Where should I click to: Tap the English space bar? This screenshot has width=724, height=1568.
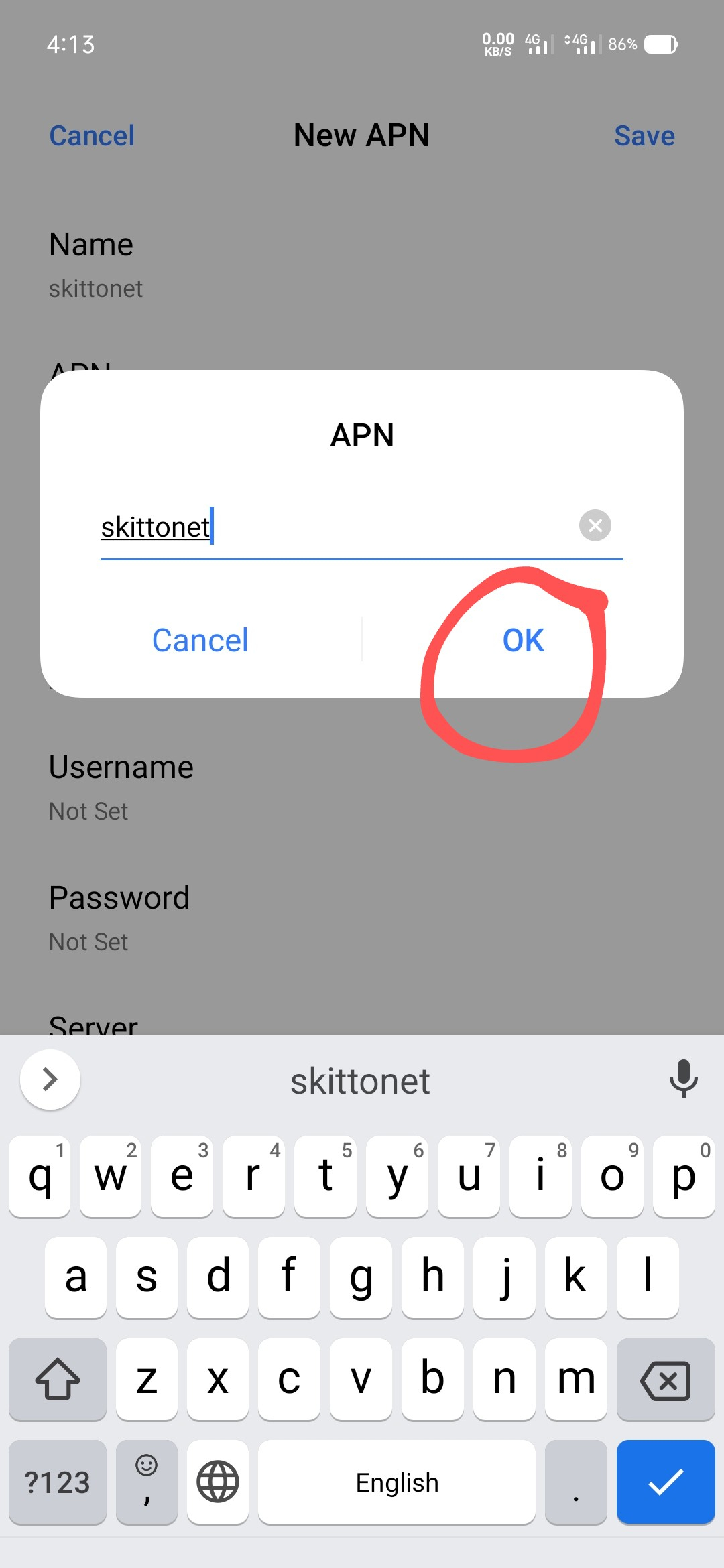click(x=397, y=1482)
